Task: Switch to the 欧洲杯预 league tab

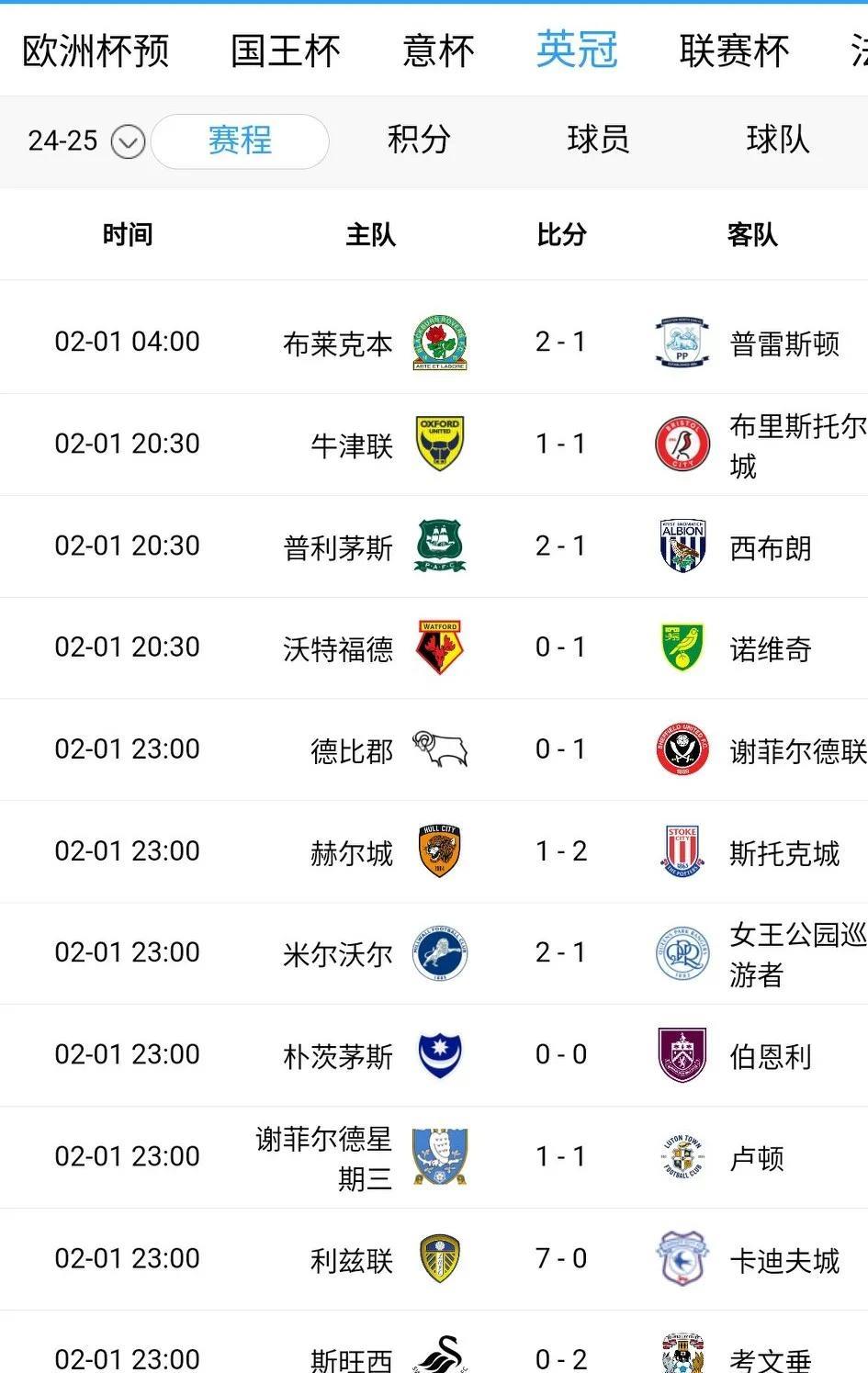Action: coord(96,51)
